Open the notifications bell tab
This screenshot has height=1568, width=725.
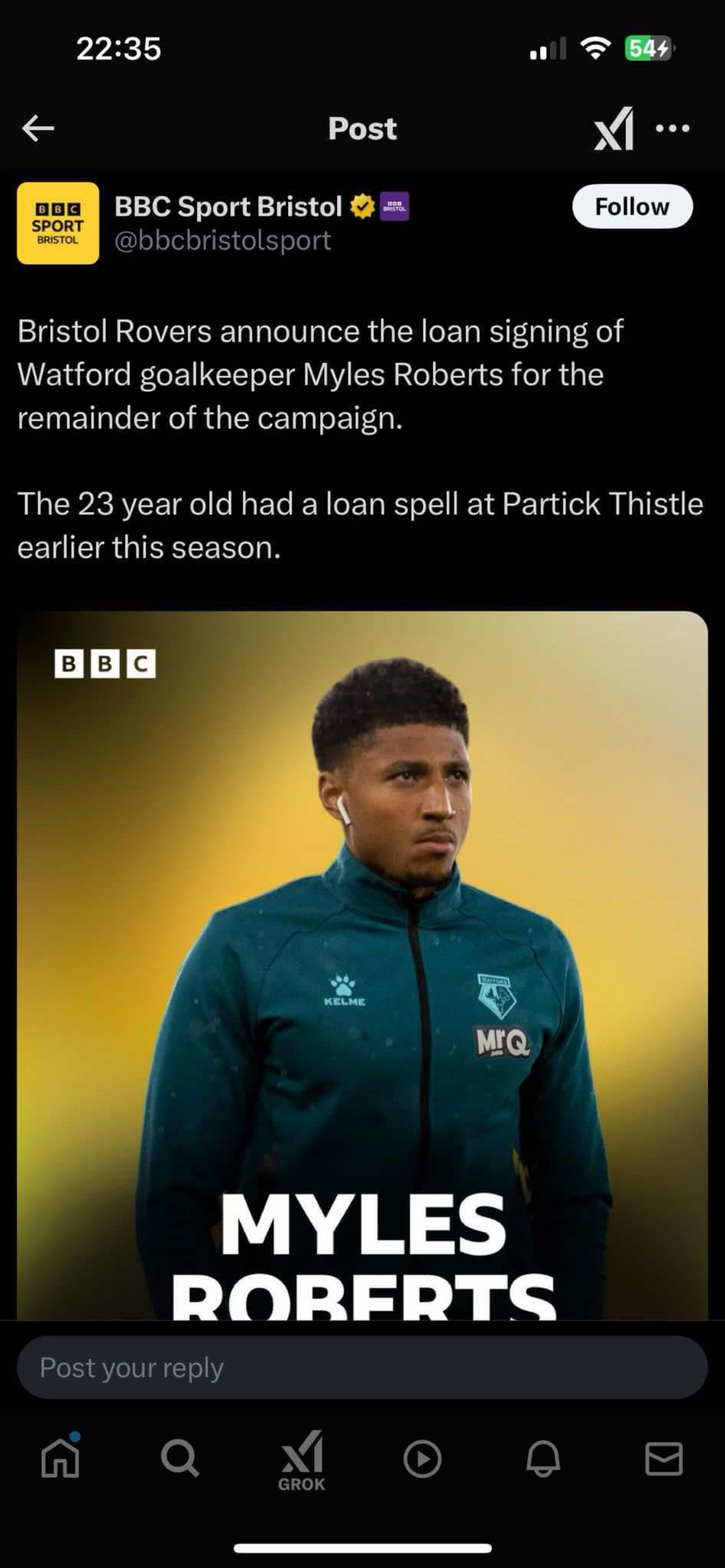click(x=543, y=1459)
